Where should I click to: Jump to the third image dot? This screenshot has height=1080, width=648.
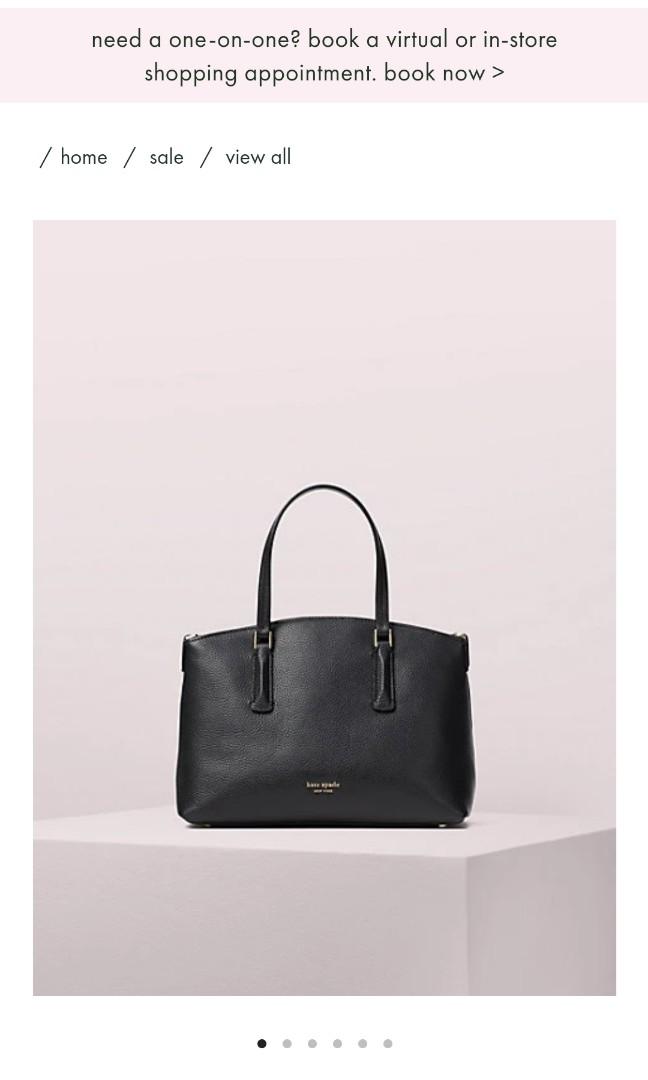(313, 1043)
